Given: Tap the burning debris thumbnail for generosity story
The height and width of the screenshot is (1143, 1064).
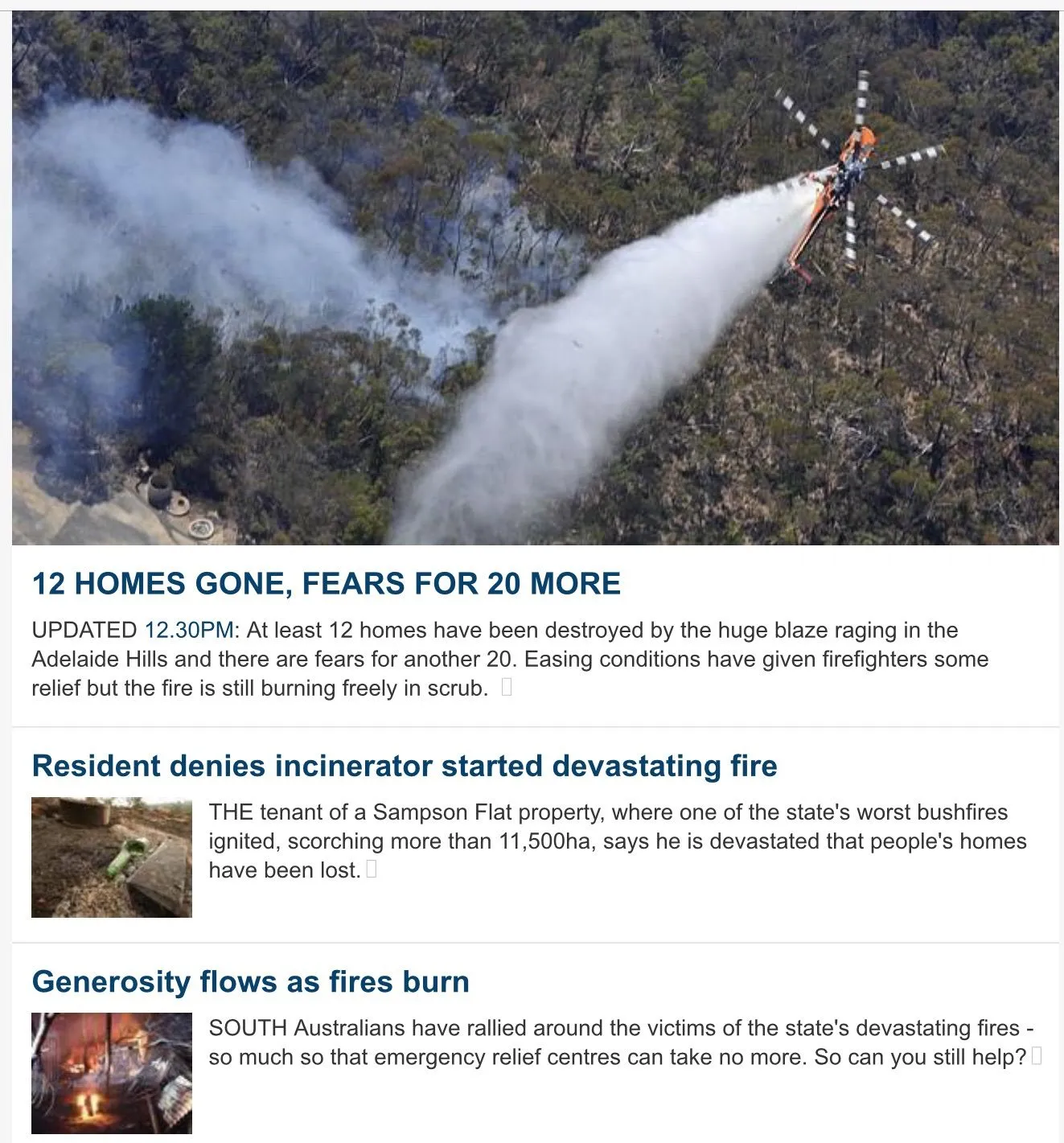Looking at the screenshot, I should 112,1073.
